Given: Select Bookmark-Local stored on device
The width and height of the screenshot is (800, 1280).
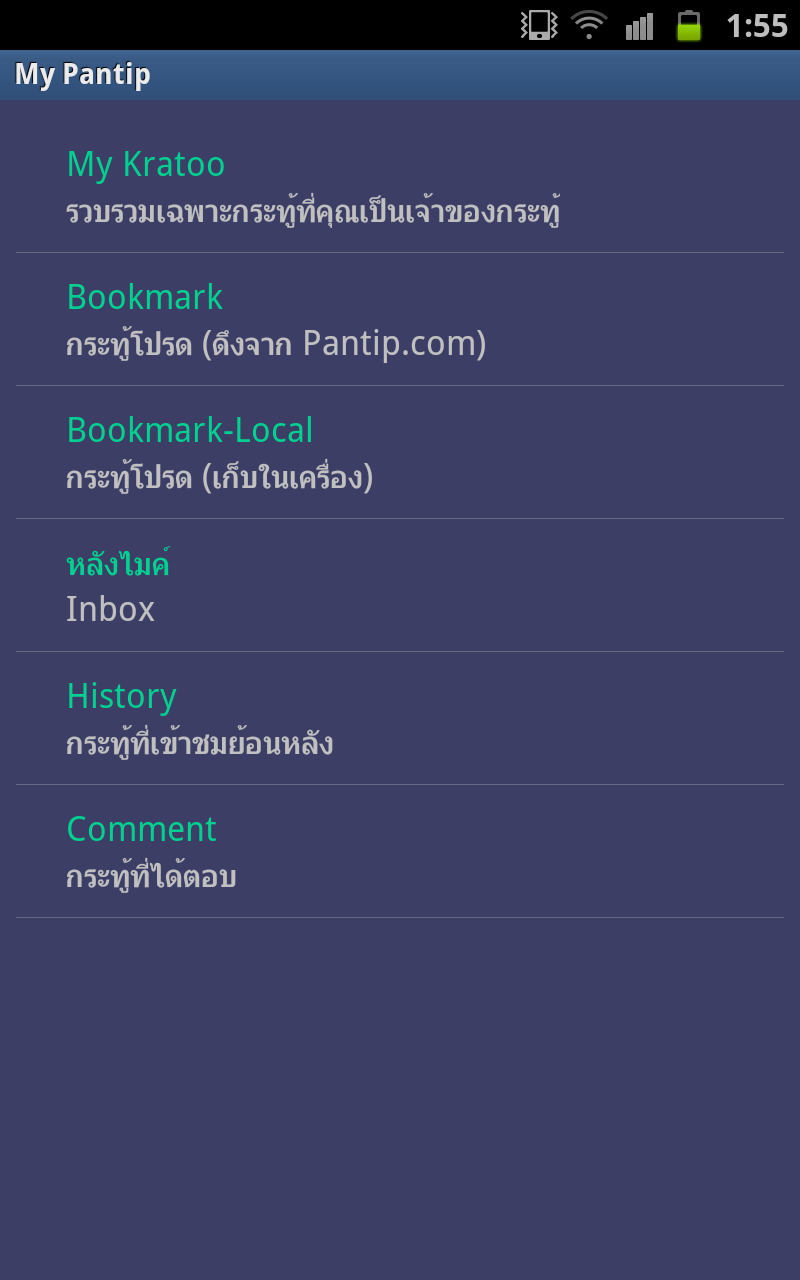Looking at the screenshot, I should tap(400, 452).
